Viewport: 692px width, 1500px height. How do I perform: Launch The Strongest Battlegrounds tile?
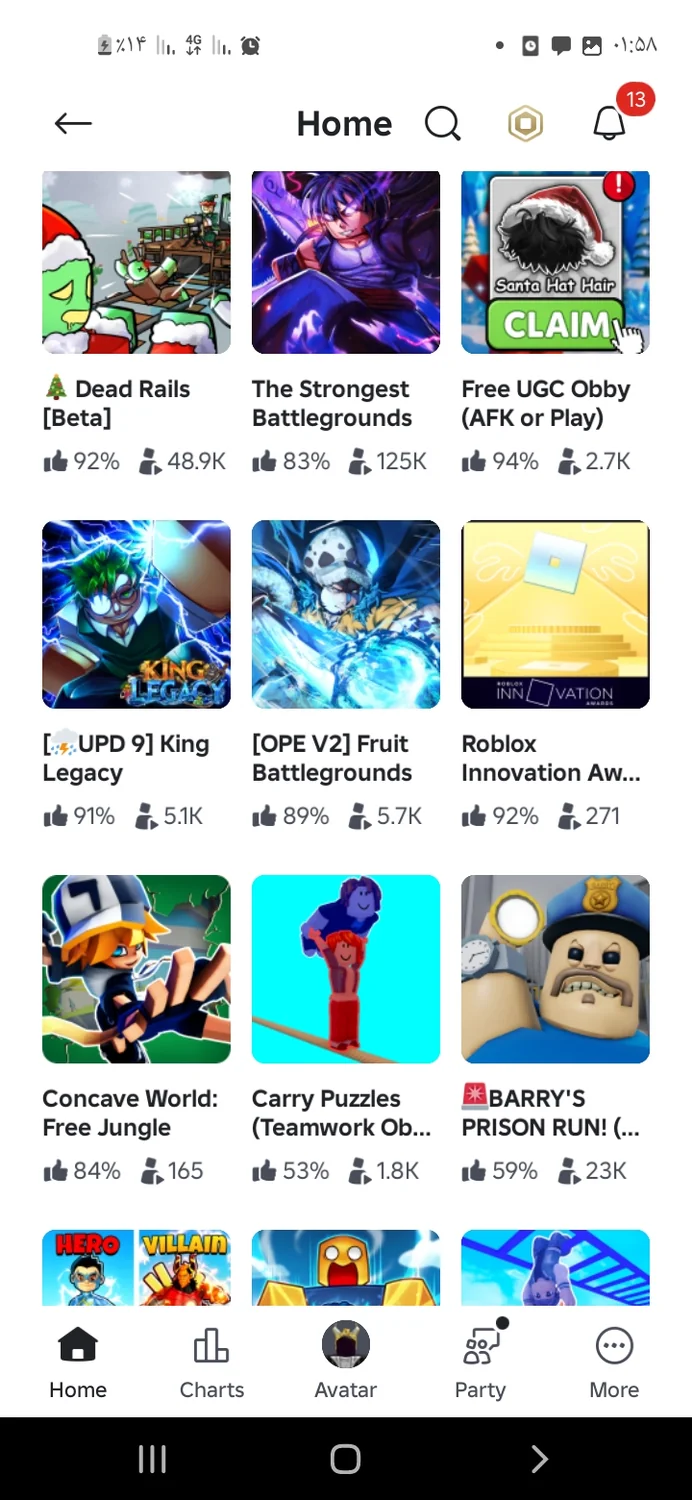click(345, 263)
